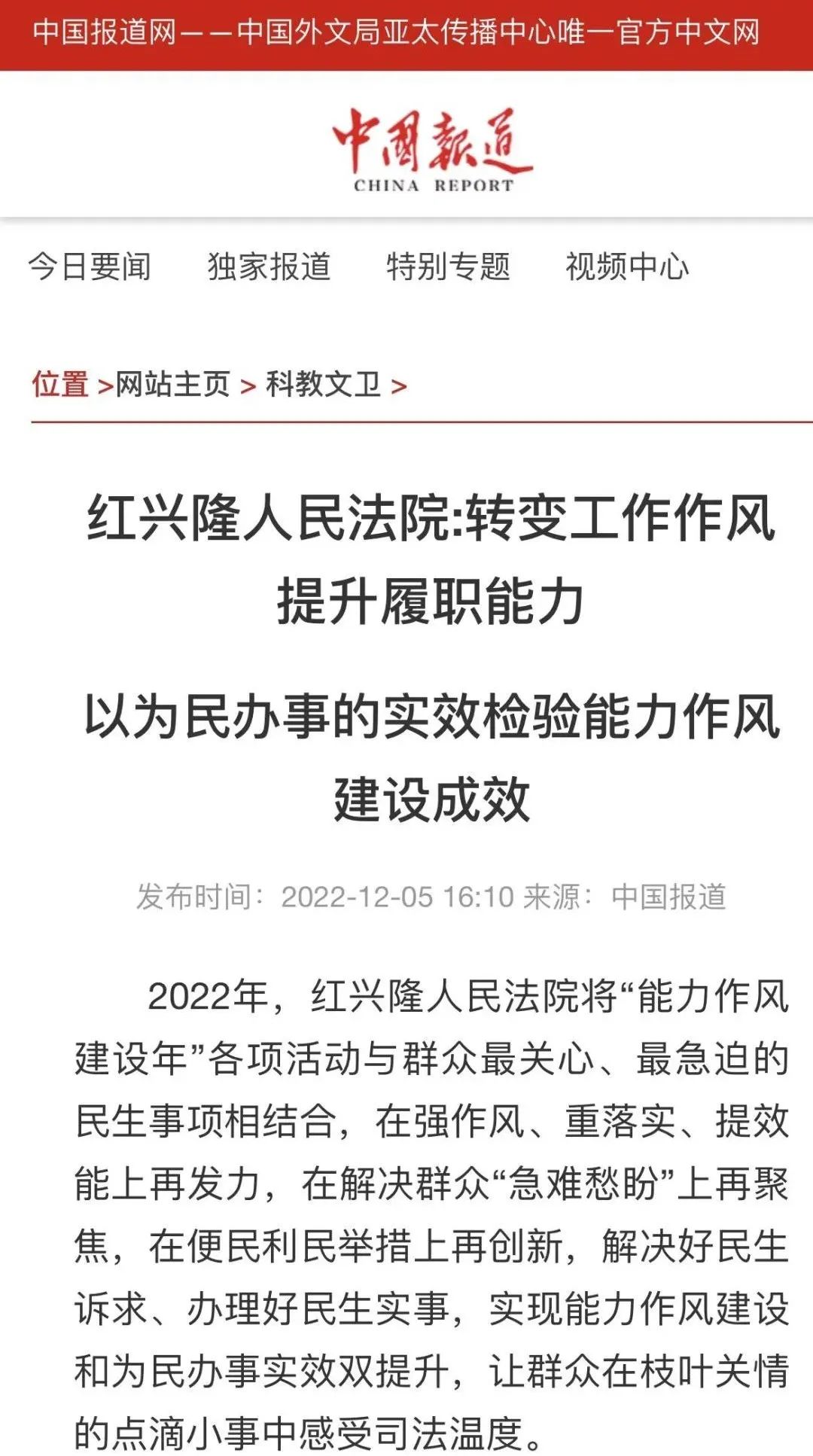
Task: Go to 特别专题 section
Action: click(x=448, y=267)
